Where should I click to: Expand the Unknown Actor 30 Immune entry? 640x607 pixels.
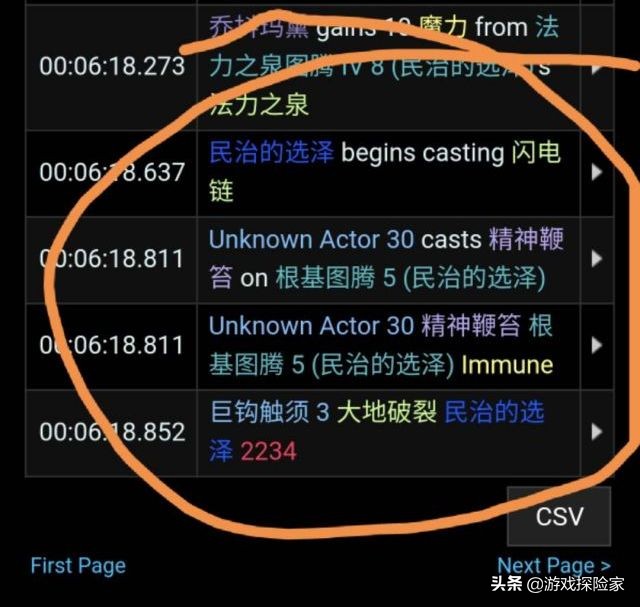(x=597, y=345)
